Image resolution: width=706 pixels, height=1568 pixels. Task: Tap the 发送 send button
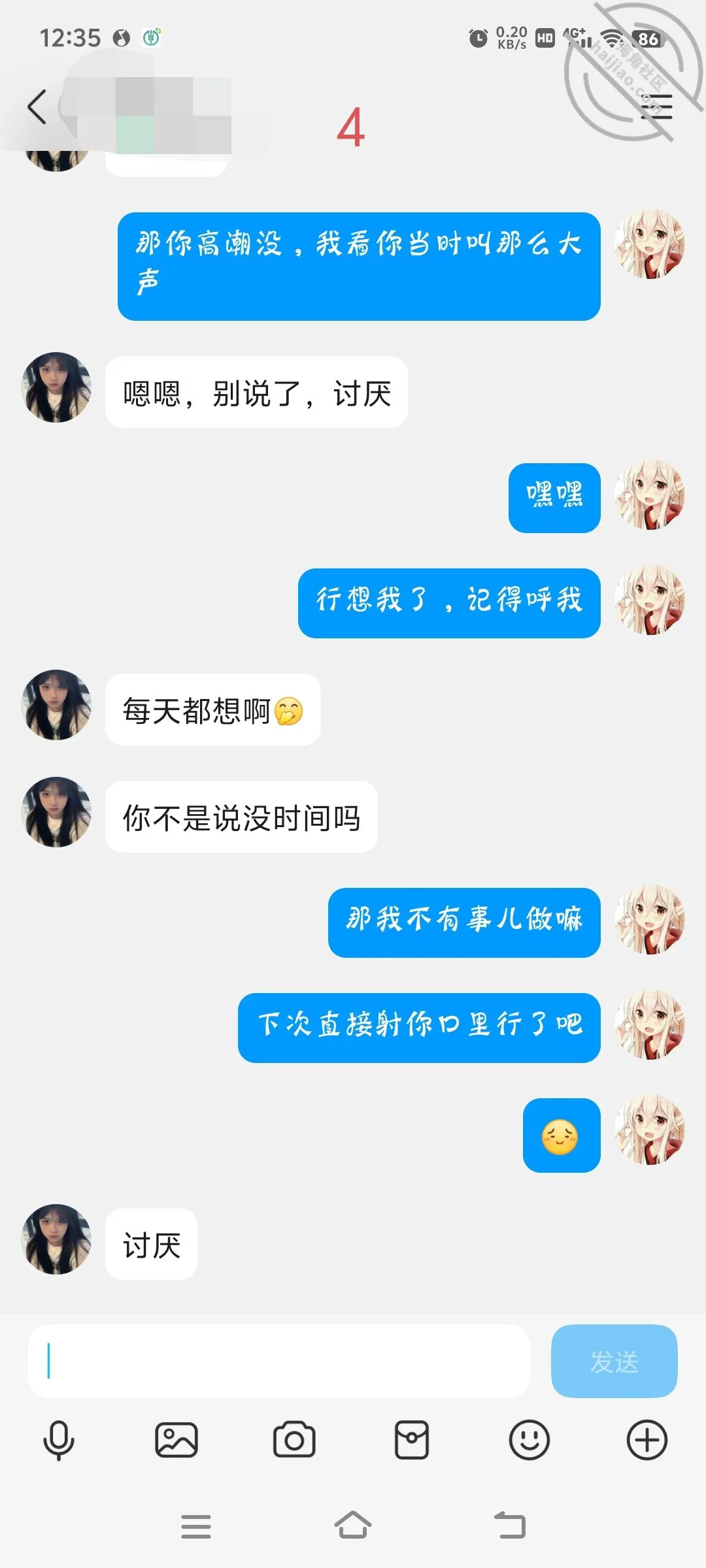coord(614,1362)
